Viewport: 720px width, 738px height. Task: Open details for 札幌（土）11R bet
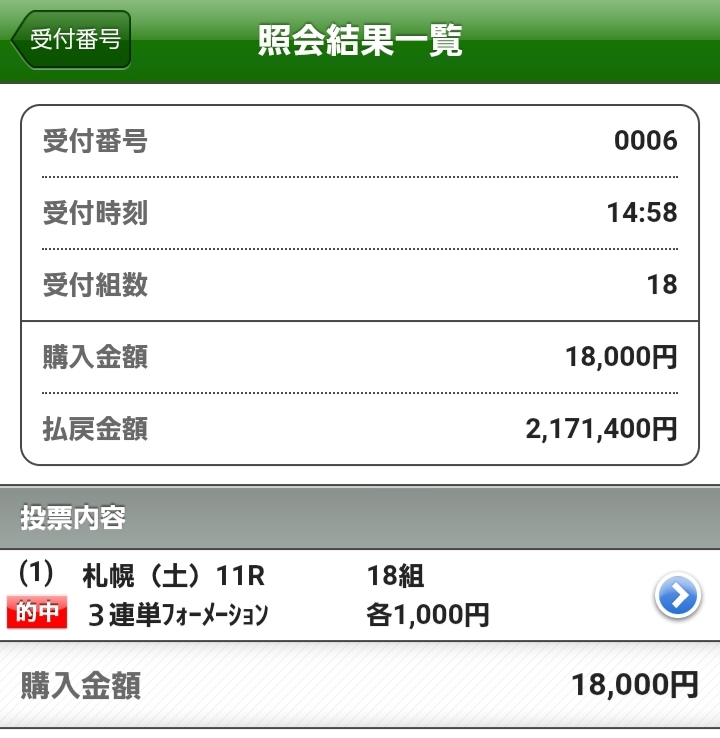pos(676,597)
